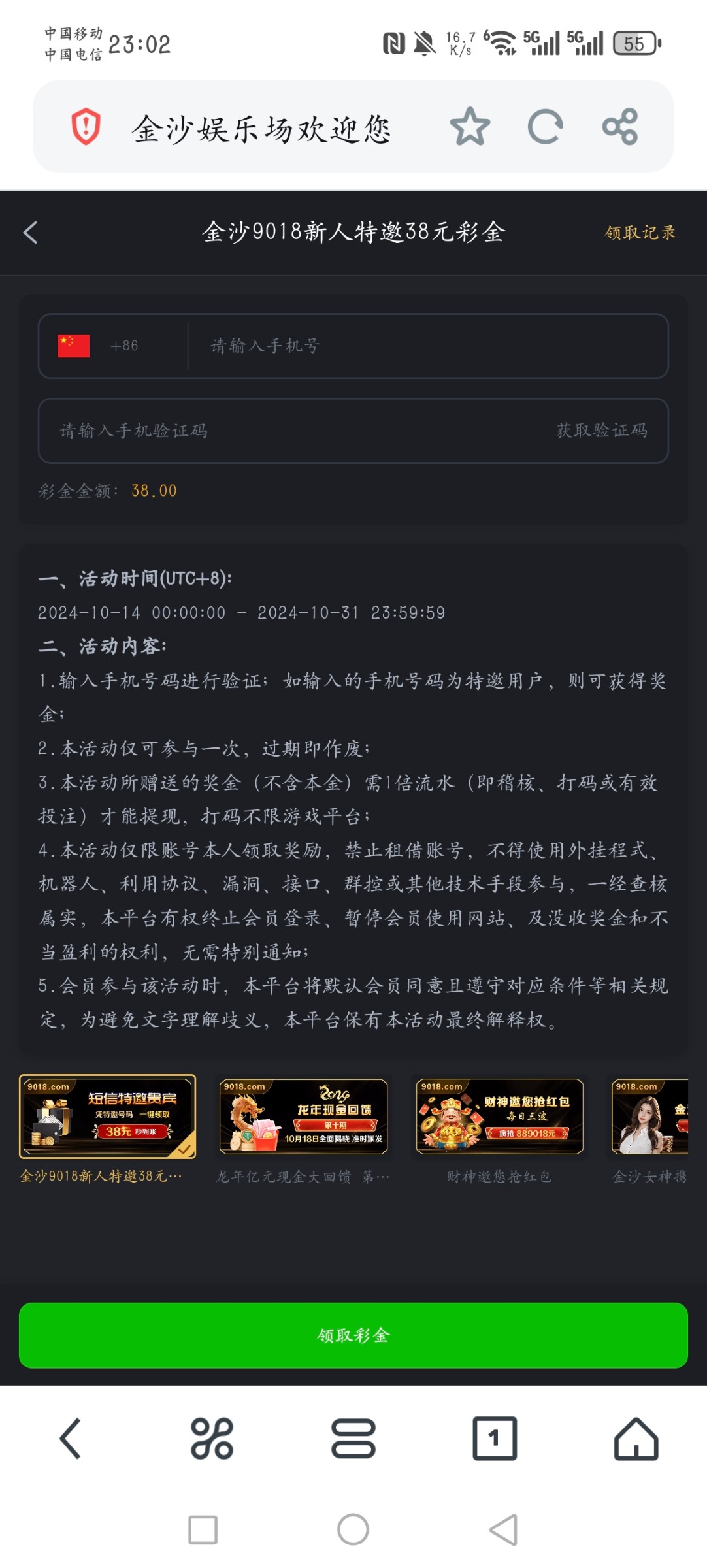Go to the browser home page

[x=636, y=1438]
